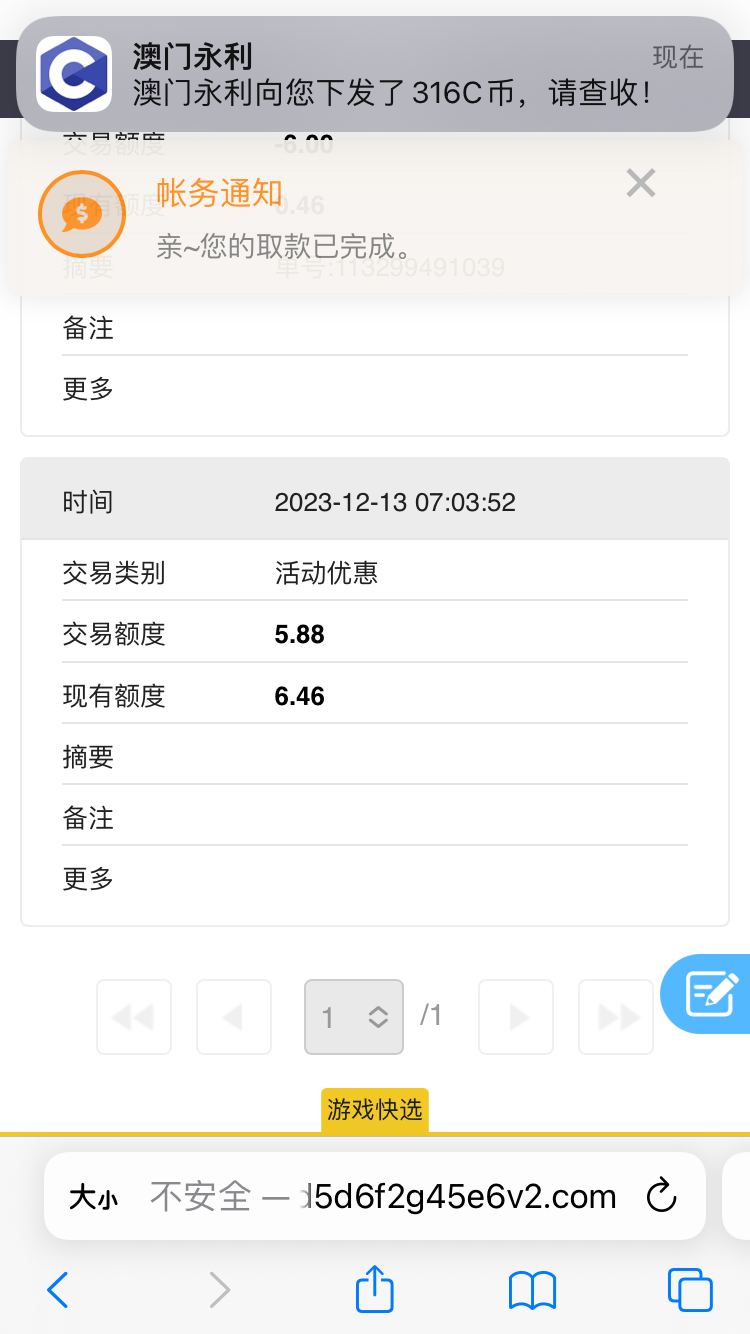Jump to the first page of records
This screenshot has width=750, height=1334.
(x=134, y=1017)
